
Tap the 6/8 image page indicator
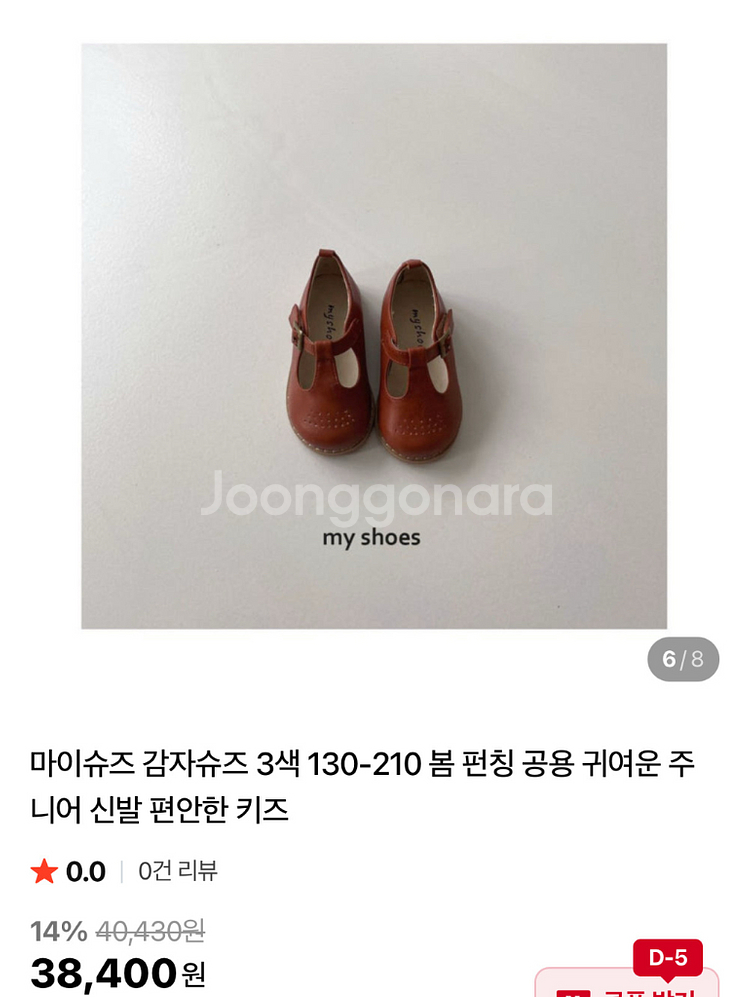coord(683,659)
